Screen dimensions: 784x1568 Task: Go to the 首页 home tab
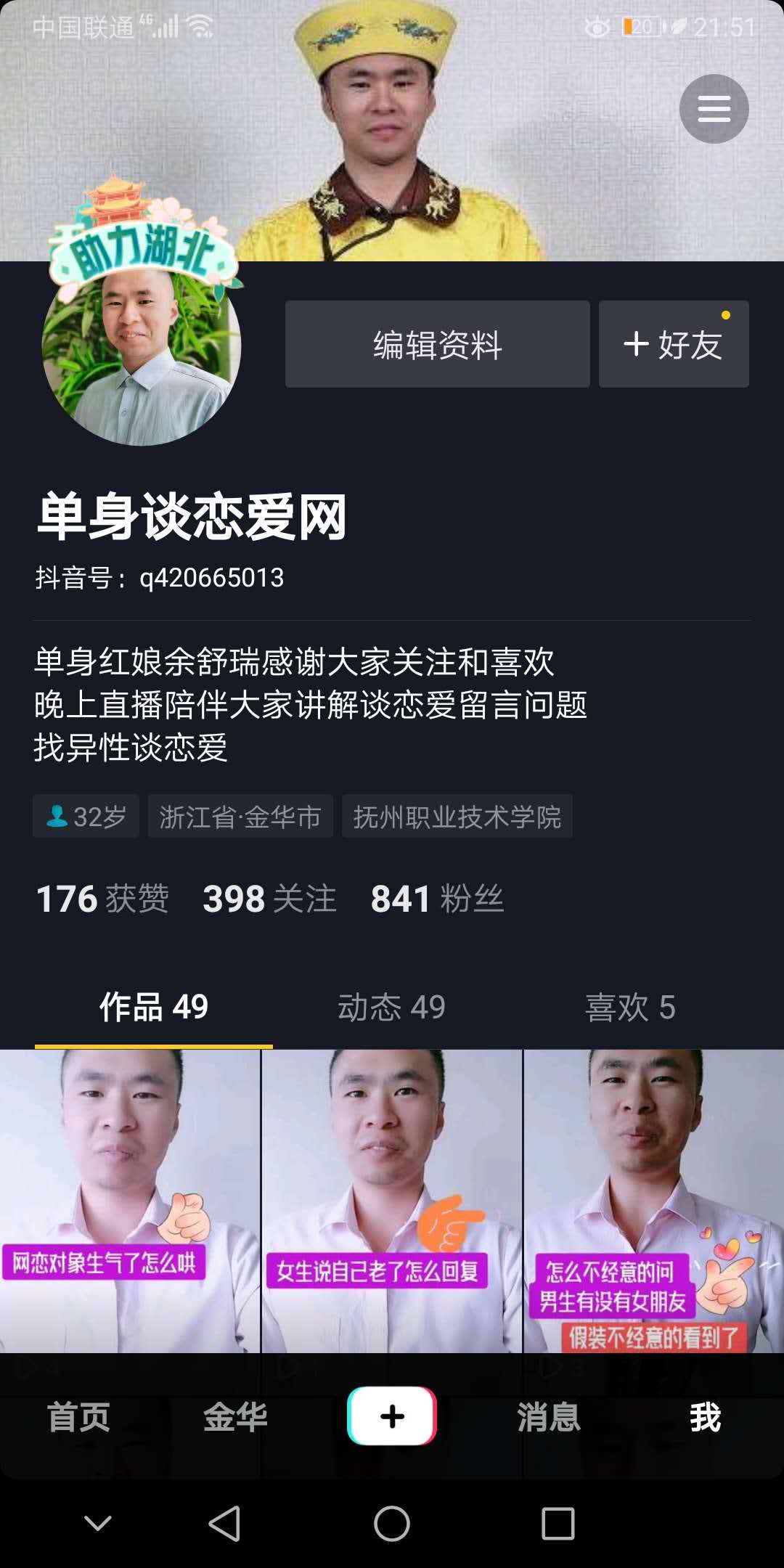(x=78, y=1417)
